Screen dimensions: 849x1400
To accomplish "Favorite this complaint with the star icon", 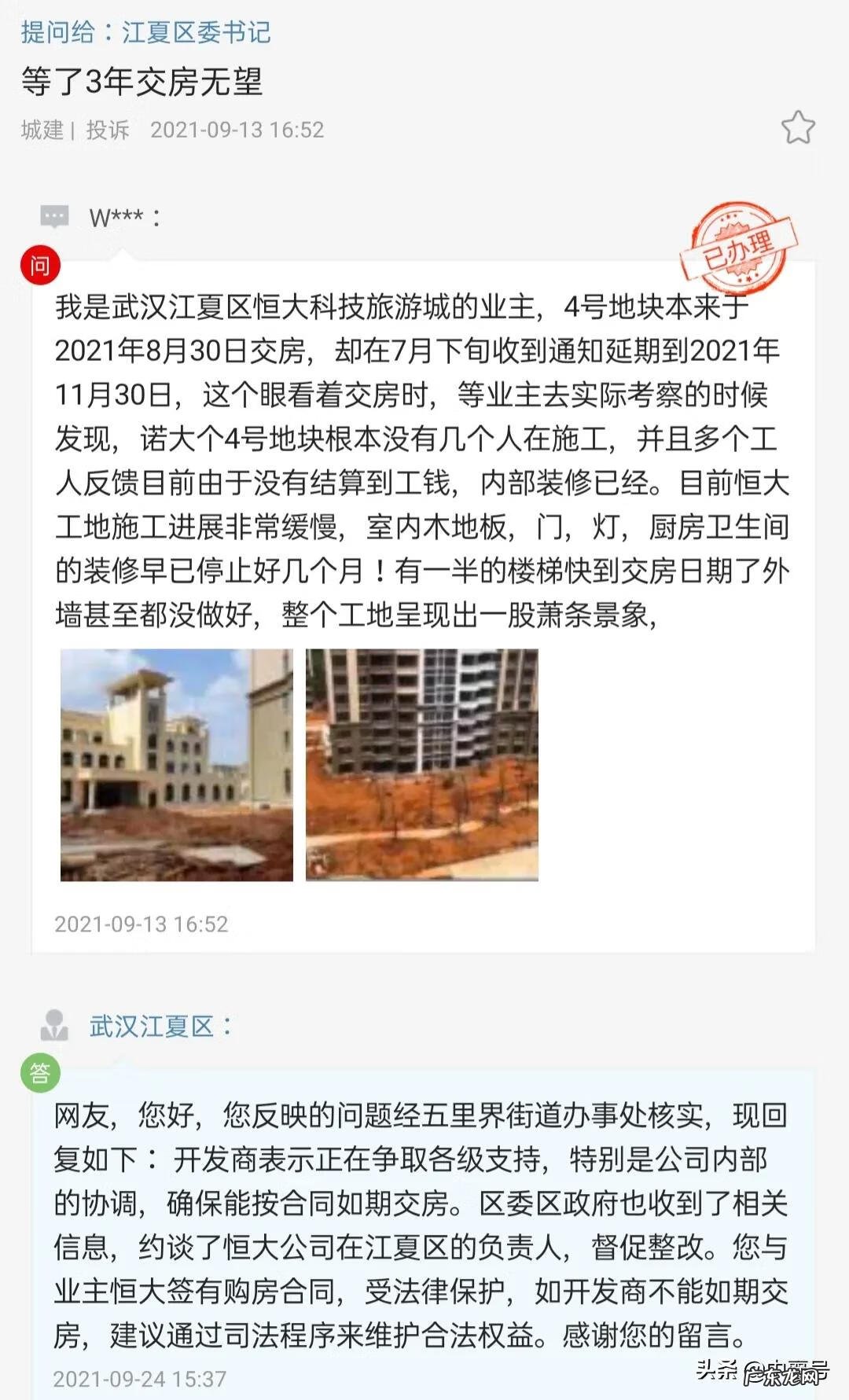I will 798,127.
